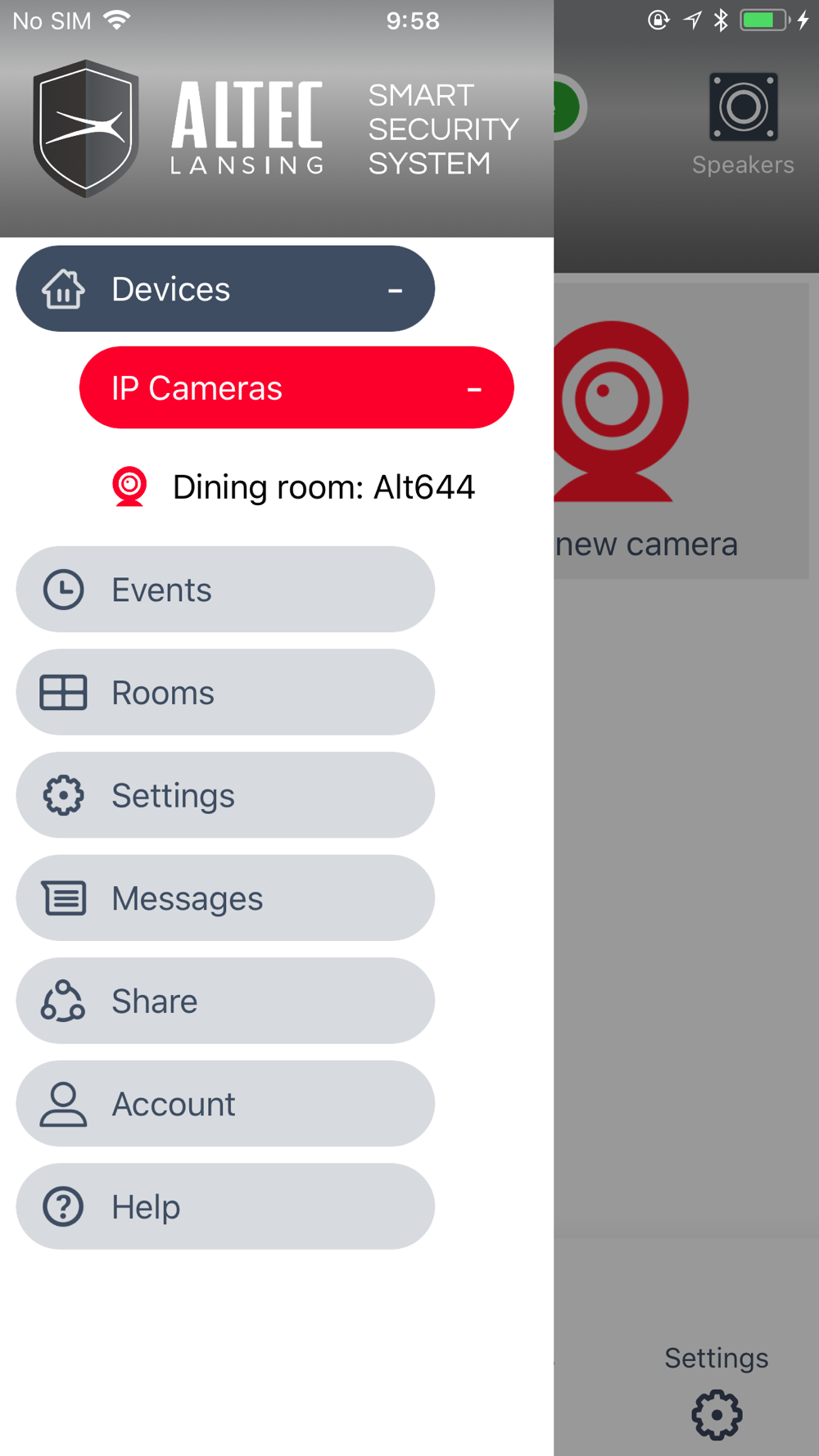Open the Account page
819x1456 pixels.
225,1104
